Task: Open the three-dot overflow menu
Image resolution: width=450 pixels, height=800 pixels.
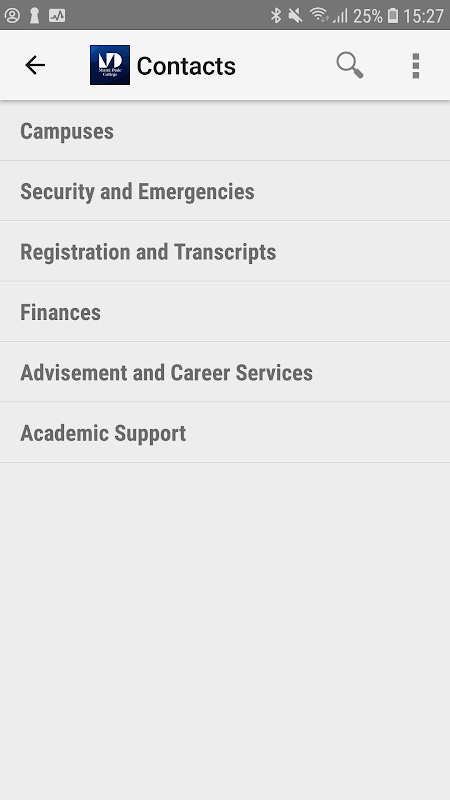Action: click(416, 65)
